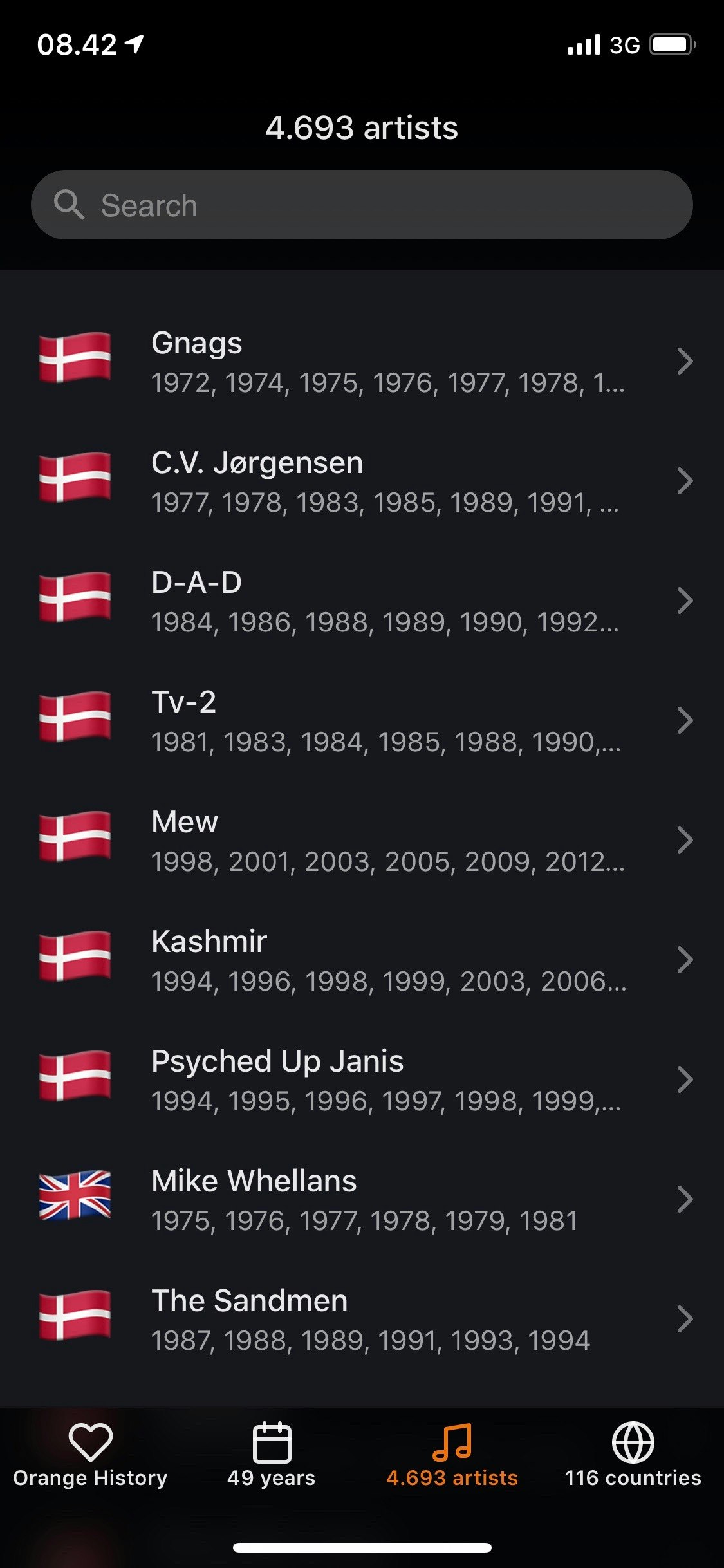Tap the Search field for artists
The image size is (724, 1568).
(360, 205)
